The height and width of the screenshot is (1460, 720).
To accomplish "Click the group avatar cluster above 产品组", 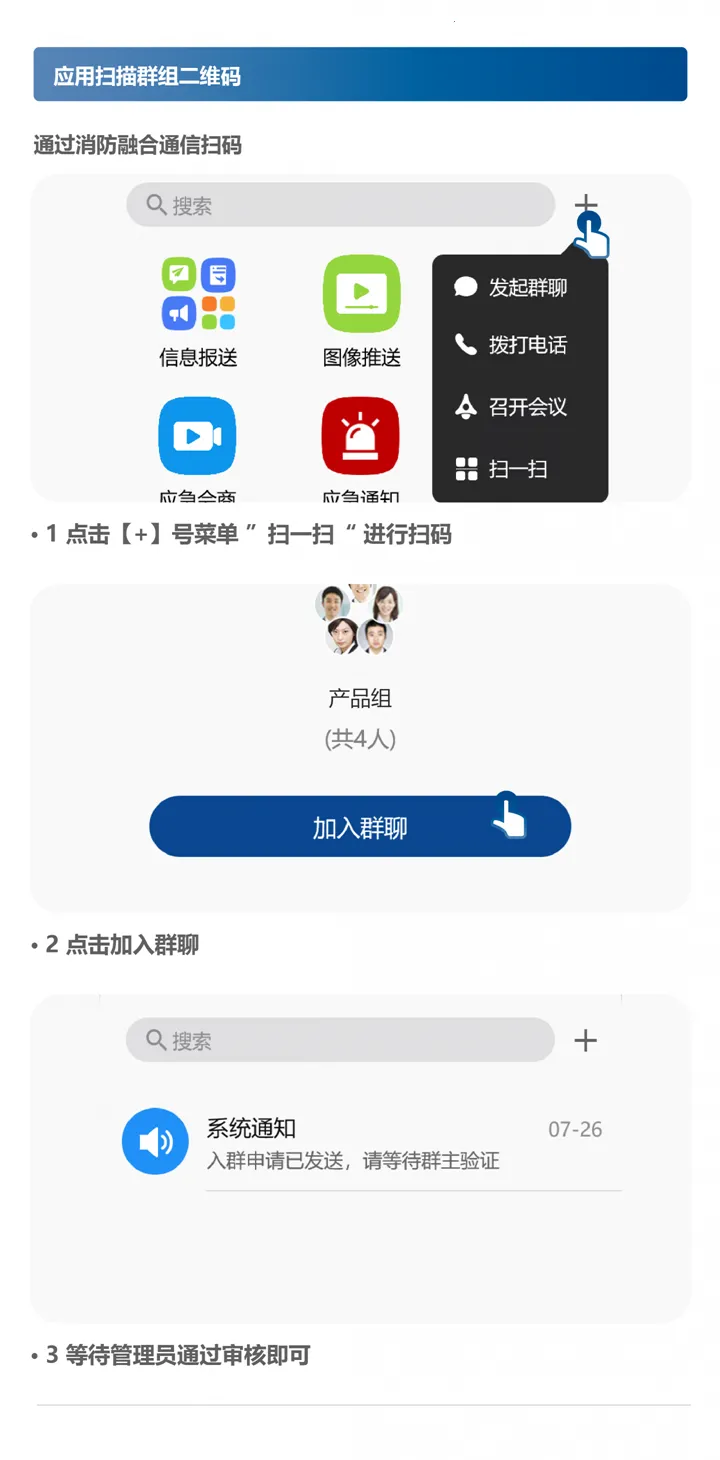I will point(359,618).
